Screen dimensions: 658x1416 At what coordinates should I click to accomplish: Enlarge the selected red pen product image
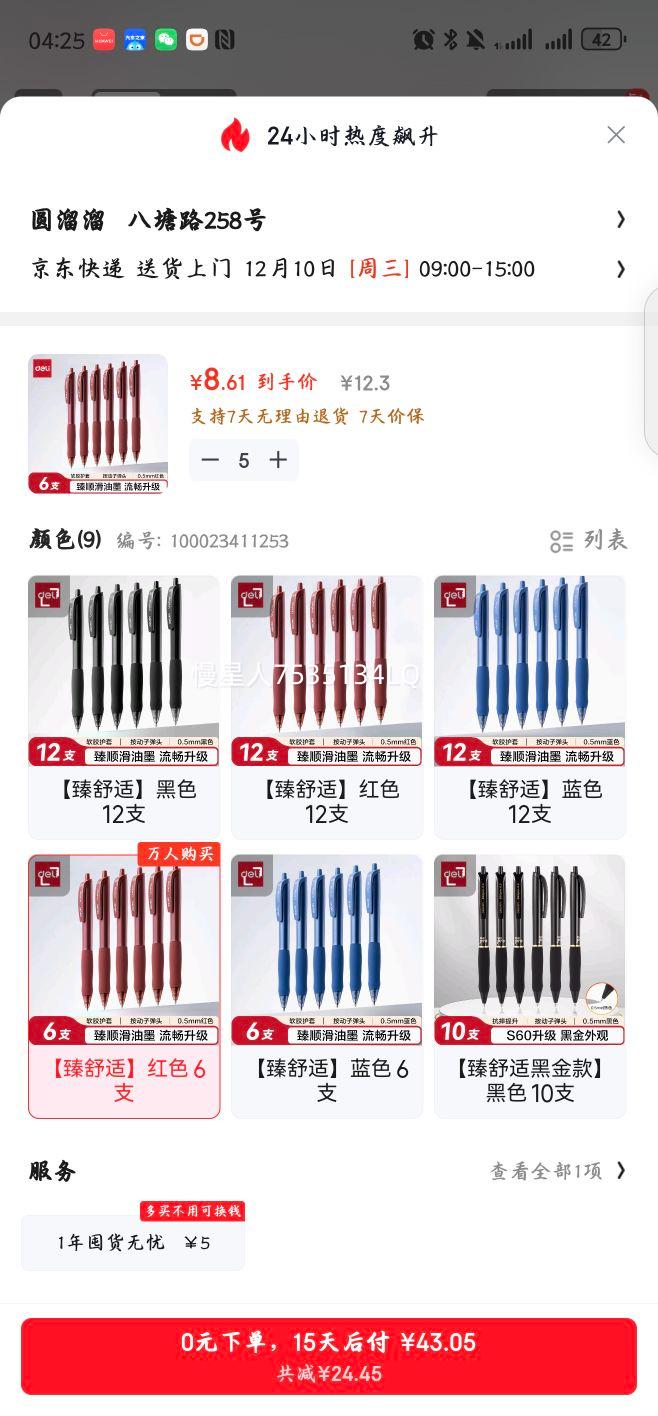pos(98,424)
